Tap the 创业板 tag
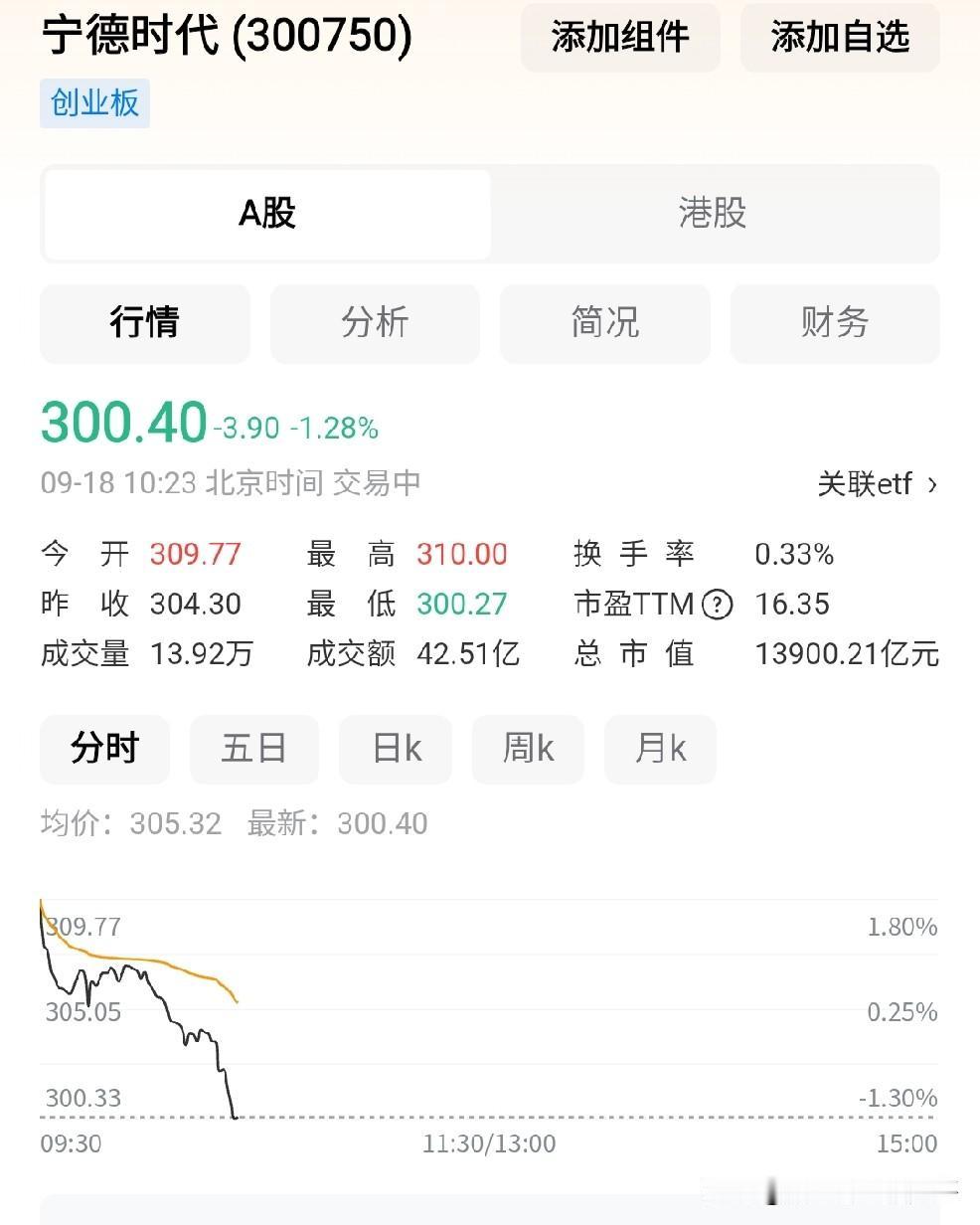 coord(95,103)
